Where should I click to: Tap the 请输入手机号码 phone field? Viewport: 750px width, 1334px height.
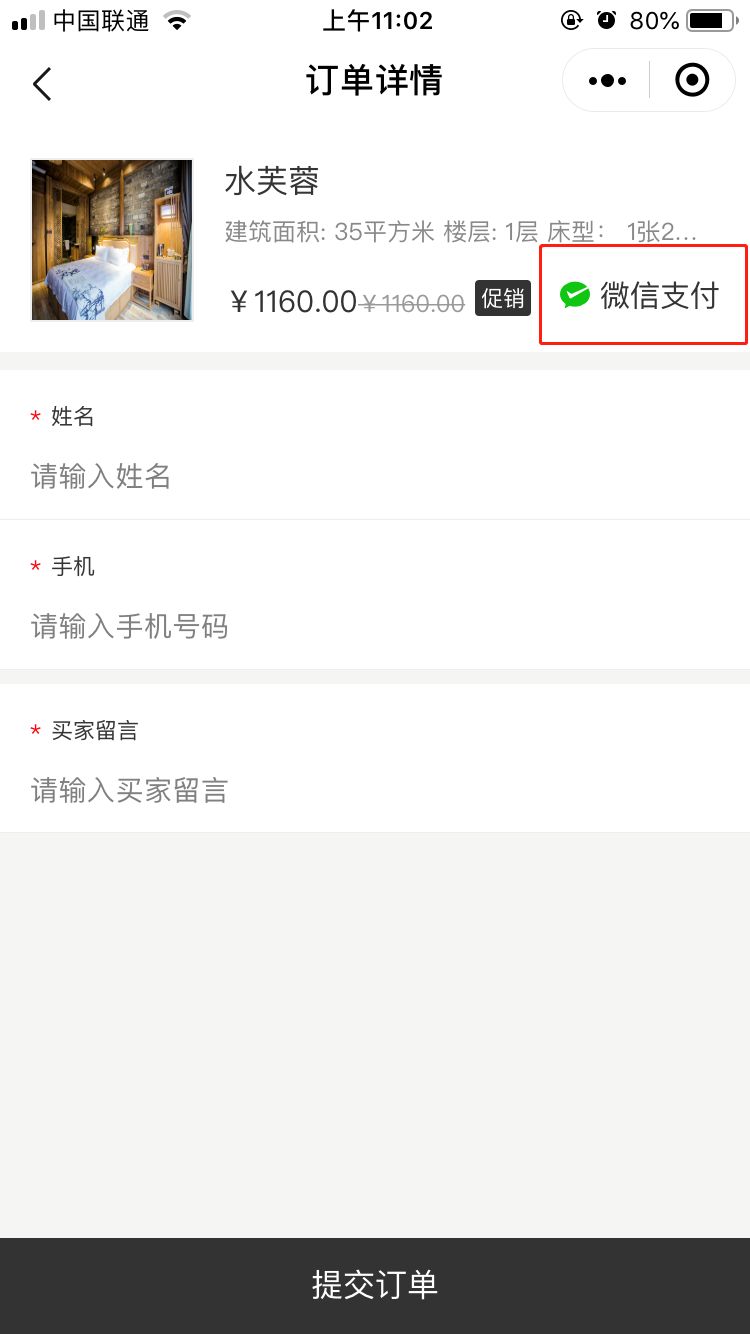375,627
